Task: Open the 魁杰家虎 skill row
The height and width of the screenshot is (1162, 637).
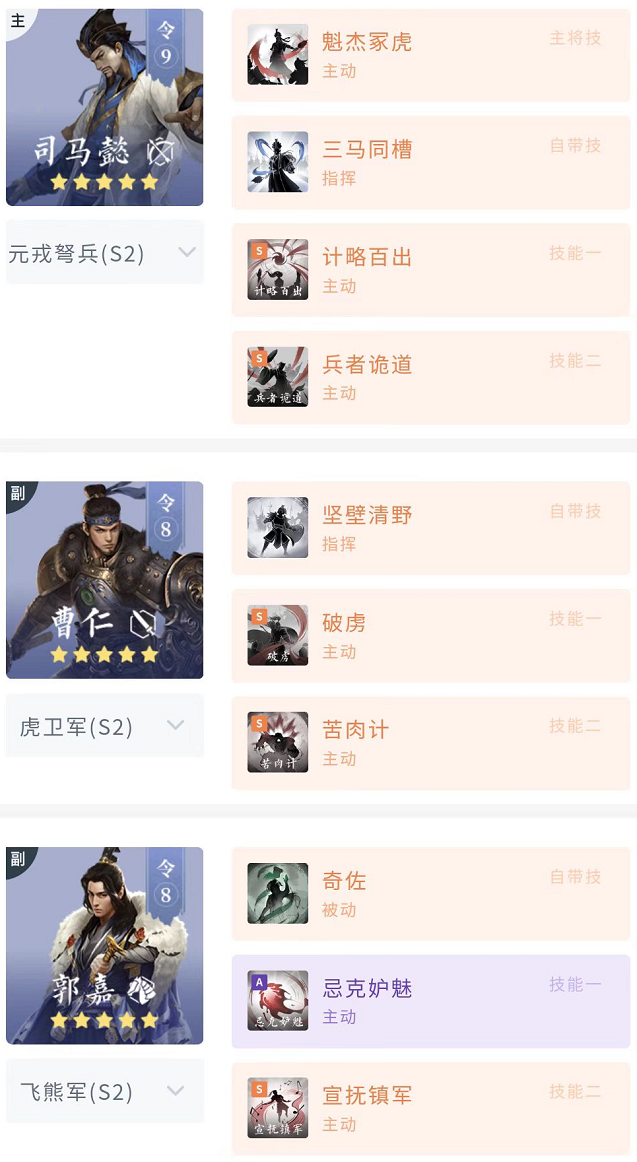Action: pyautogui.click(x=430, y=55)
